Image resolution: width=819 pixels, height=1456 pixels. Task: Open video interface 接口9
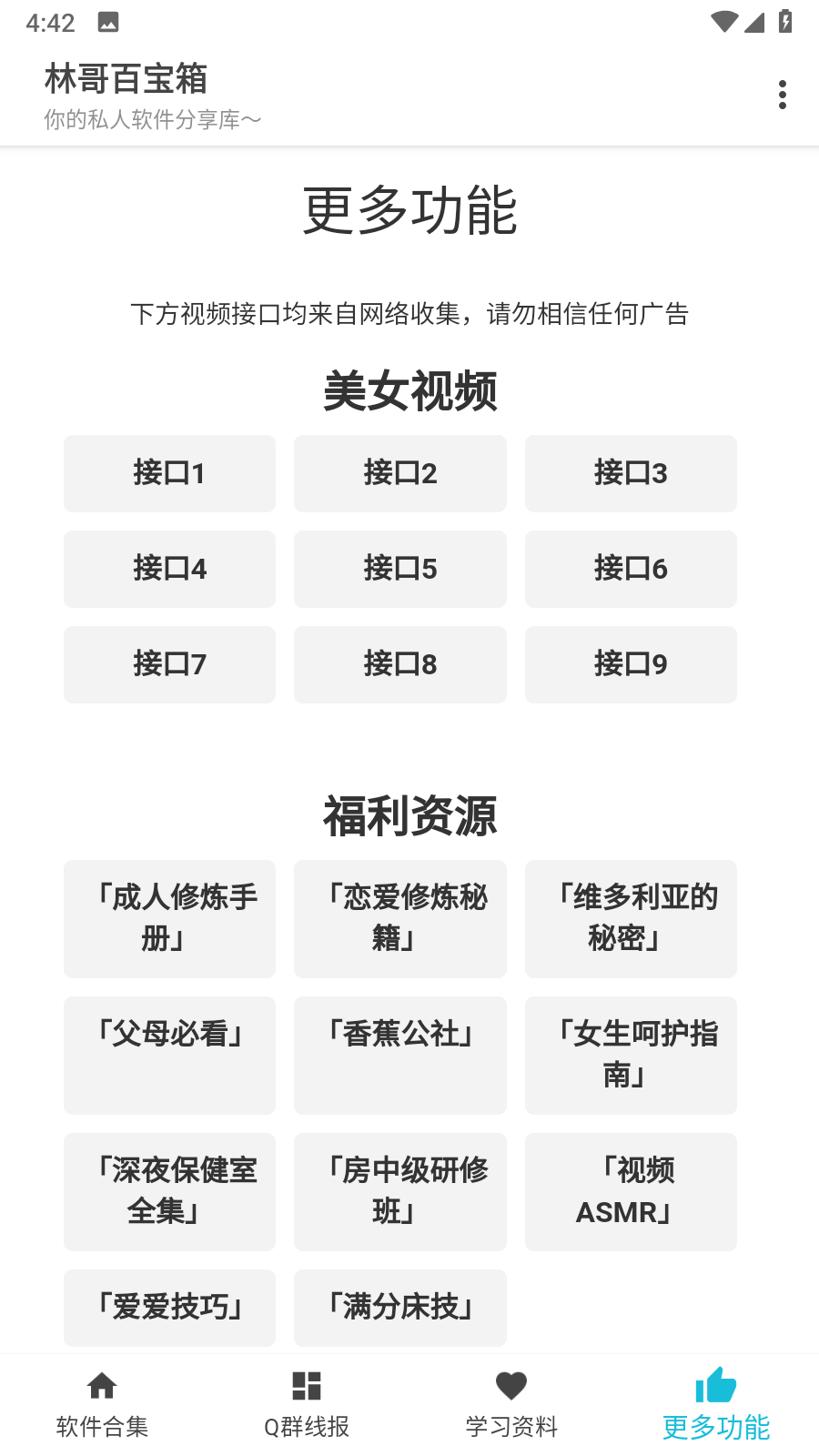[x=631, y=664]
